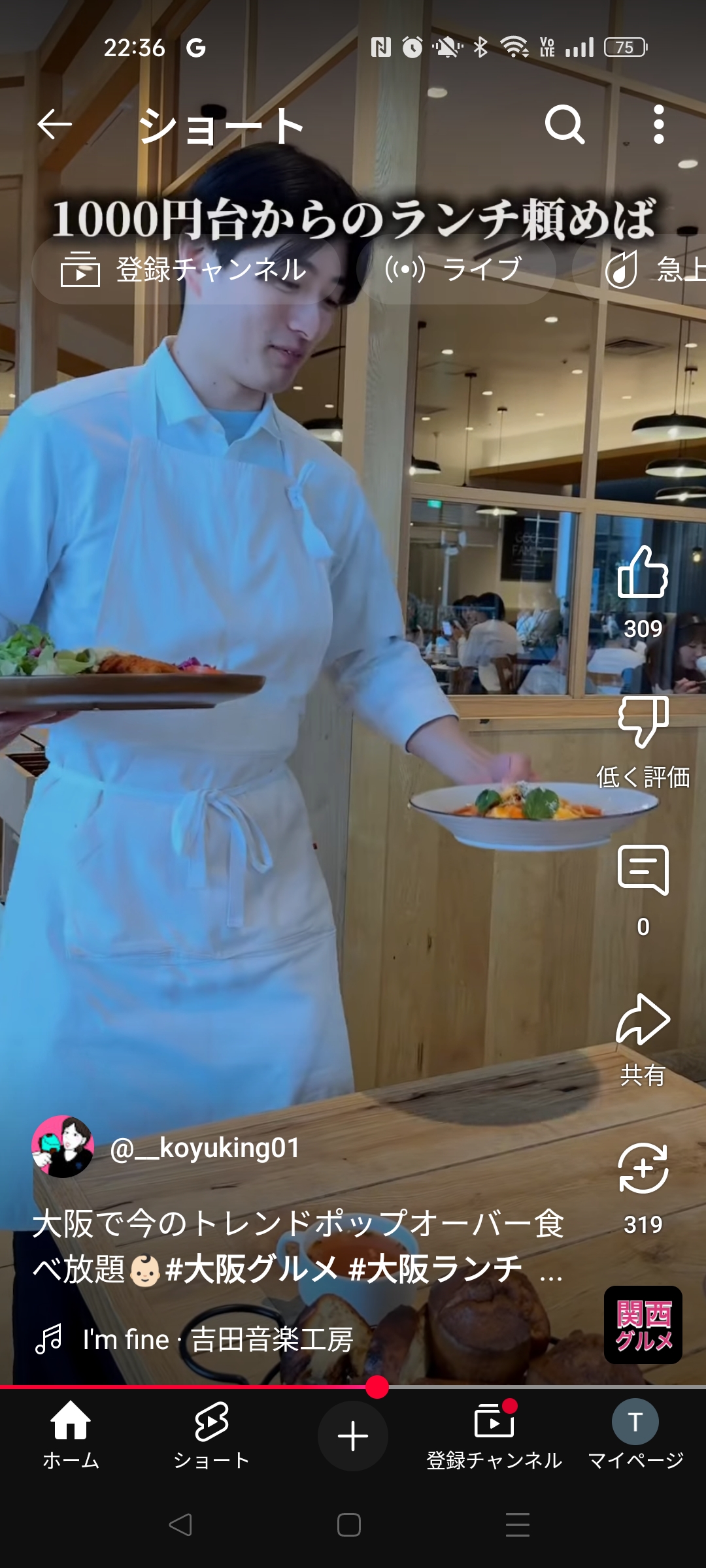706x1568 pixels.
Task: Open the three-dot overflow menu
Action: click(659, 124)
